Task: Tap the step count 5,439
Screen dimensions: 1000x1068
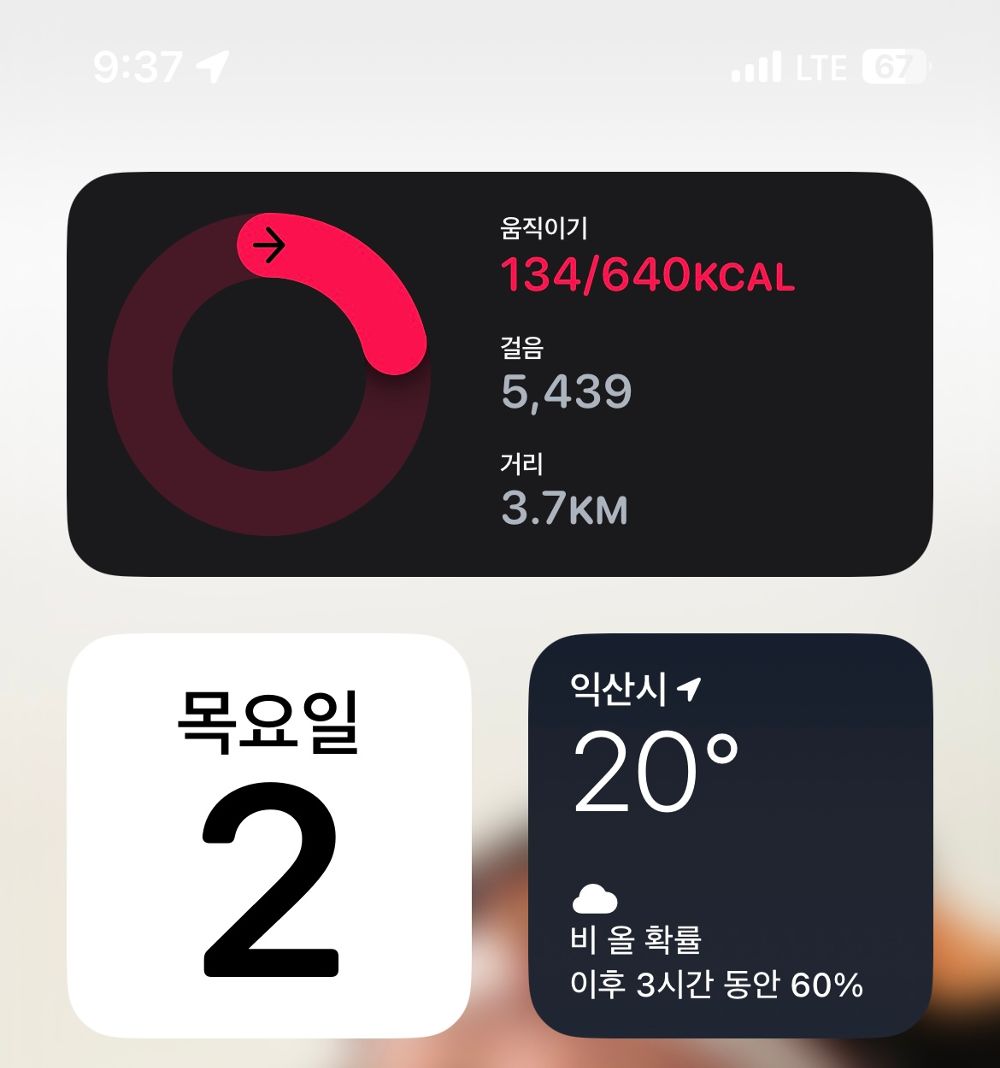Action: [566, 391]
